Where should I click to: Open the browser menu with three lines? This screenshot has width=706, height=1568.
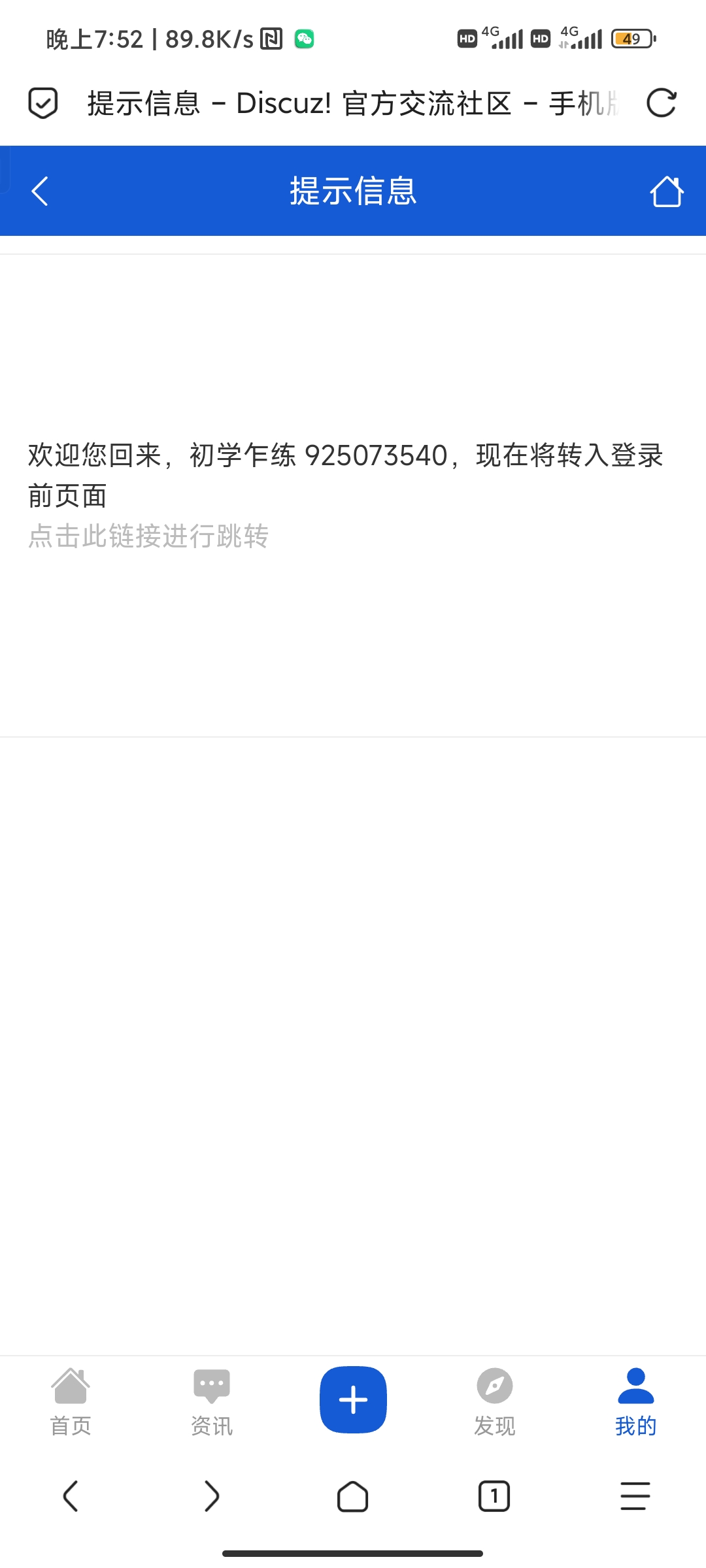click(x=635, y=1496)
